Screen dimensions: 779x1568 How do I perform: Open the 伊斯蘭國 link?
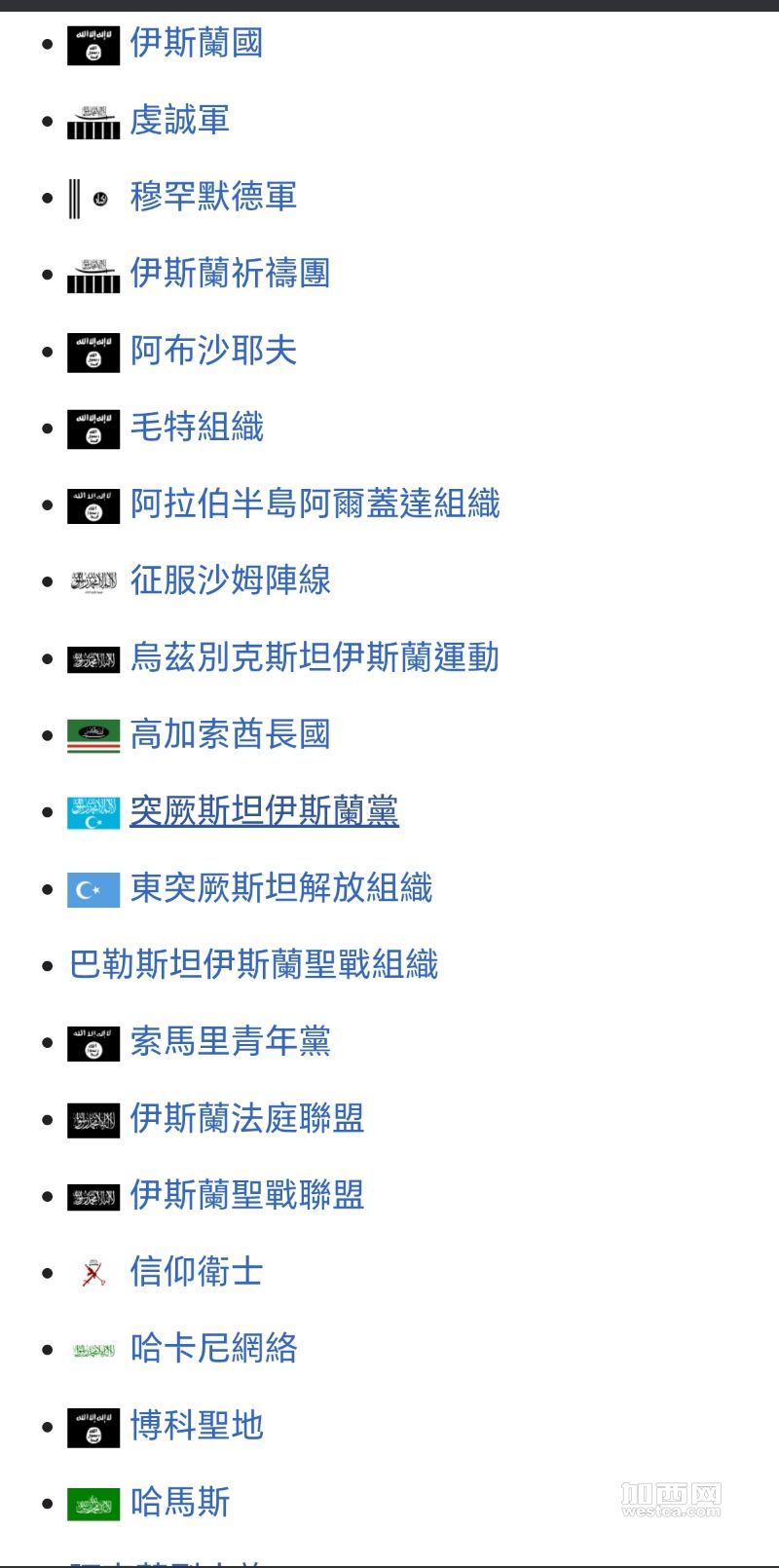pos(196,44)
